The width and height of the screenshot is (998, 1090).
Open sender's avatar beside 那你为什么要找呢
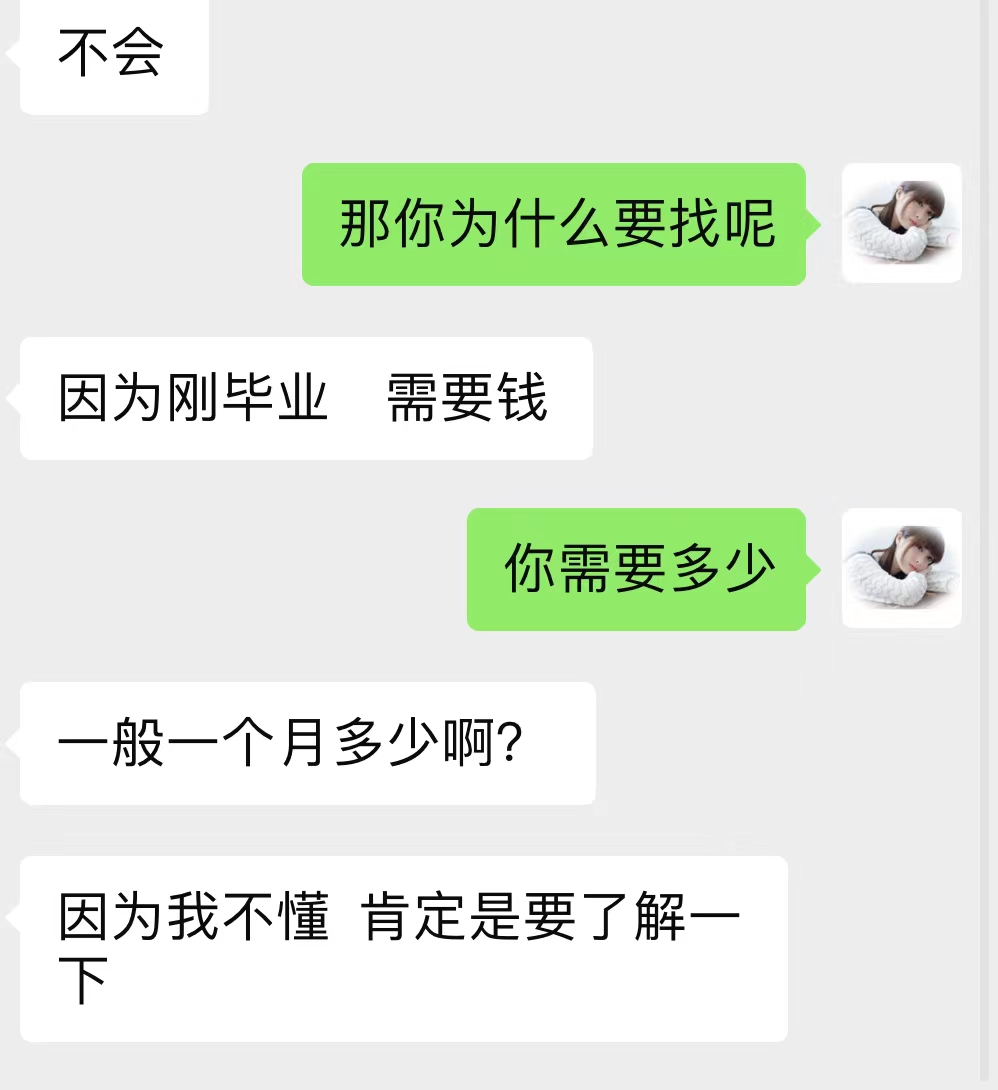[x=901, y=224]
